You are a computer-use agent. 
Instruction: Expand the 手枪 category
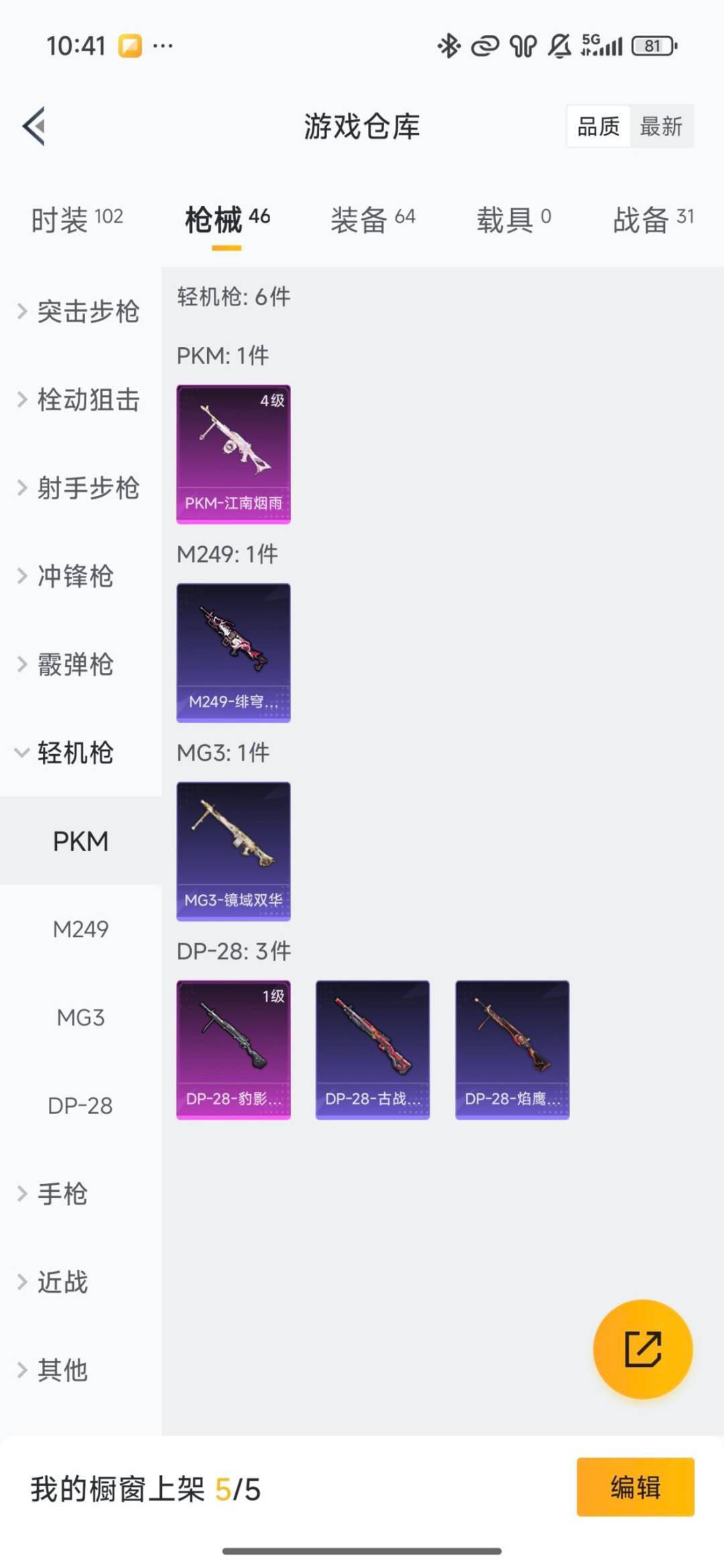click(64, 1194)
